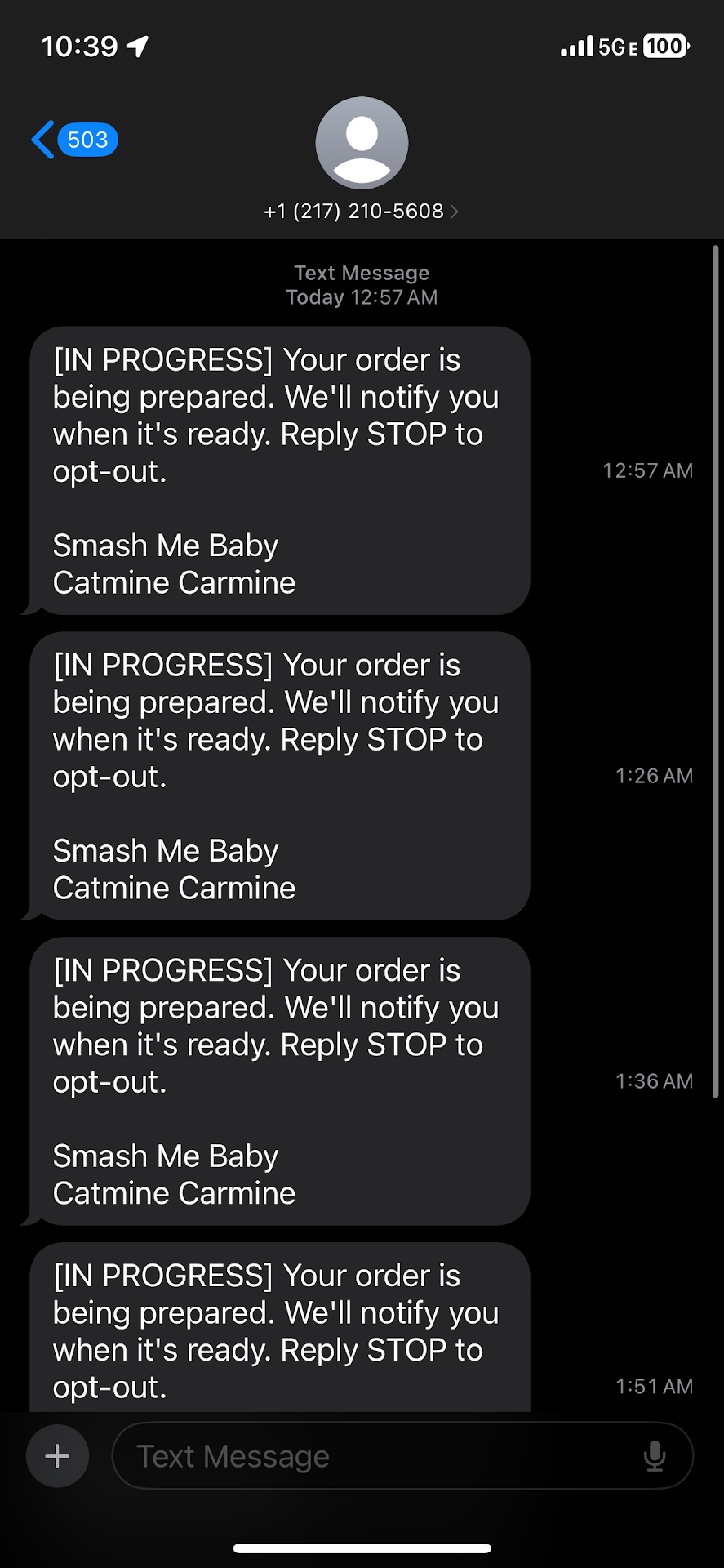Open contact details for +1 (217) 210-5608
This screenshot has height=1568, width=724.
[361, 211]
